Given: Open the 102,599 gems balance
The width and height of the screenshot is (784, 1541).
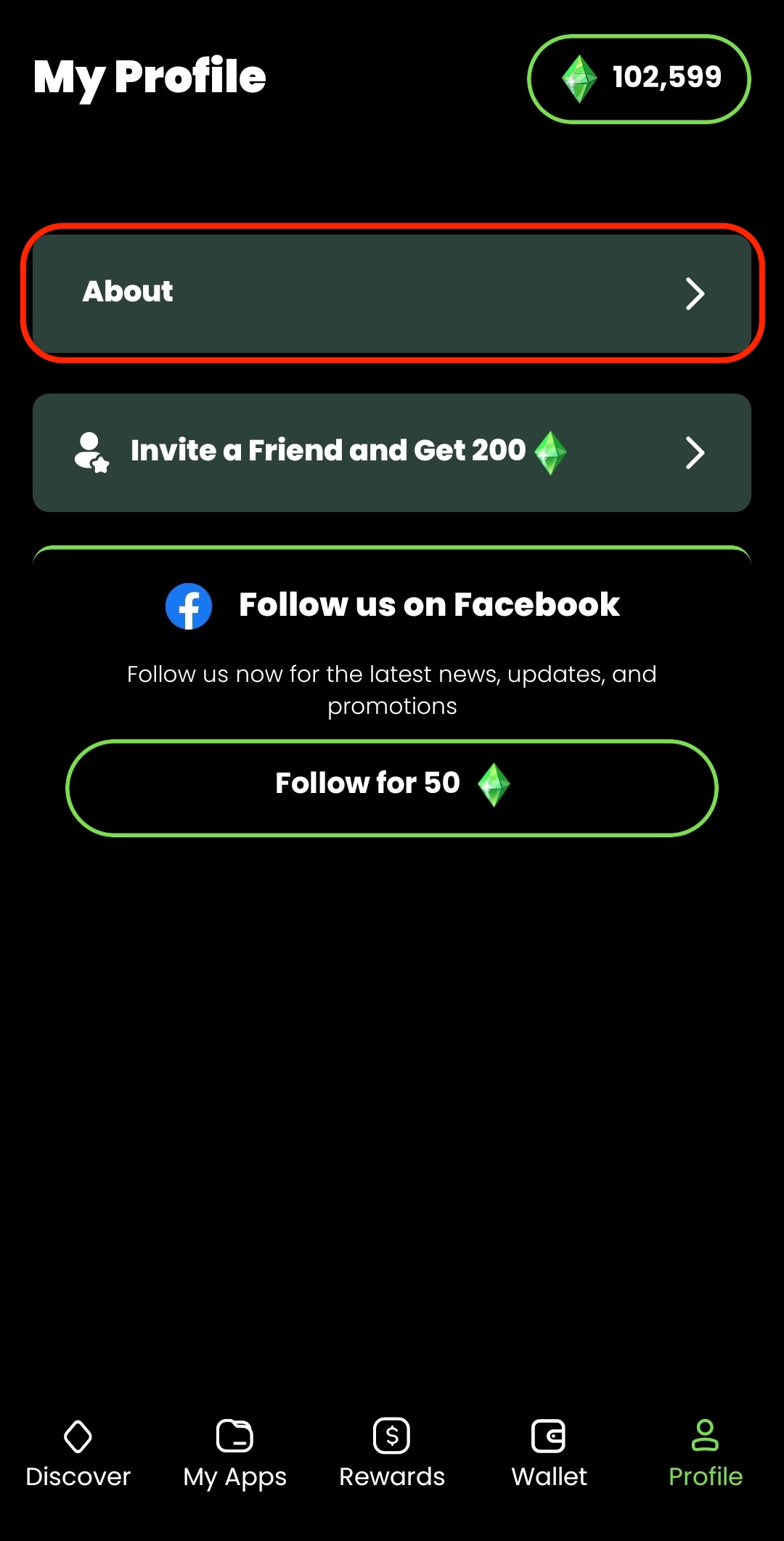Looking at the screenshot, I should (x=639, y=78).
